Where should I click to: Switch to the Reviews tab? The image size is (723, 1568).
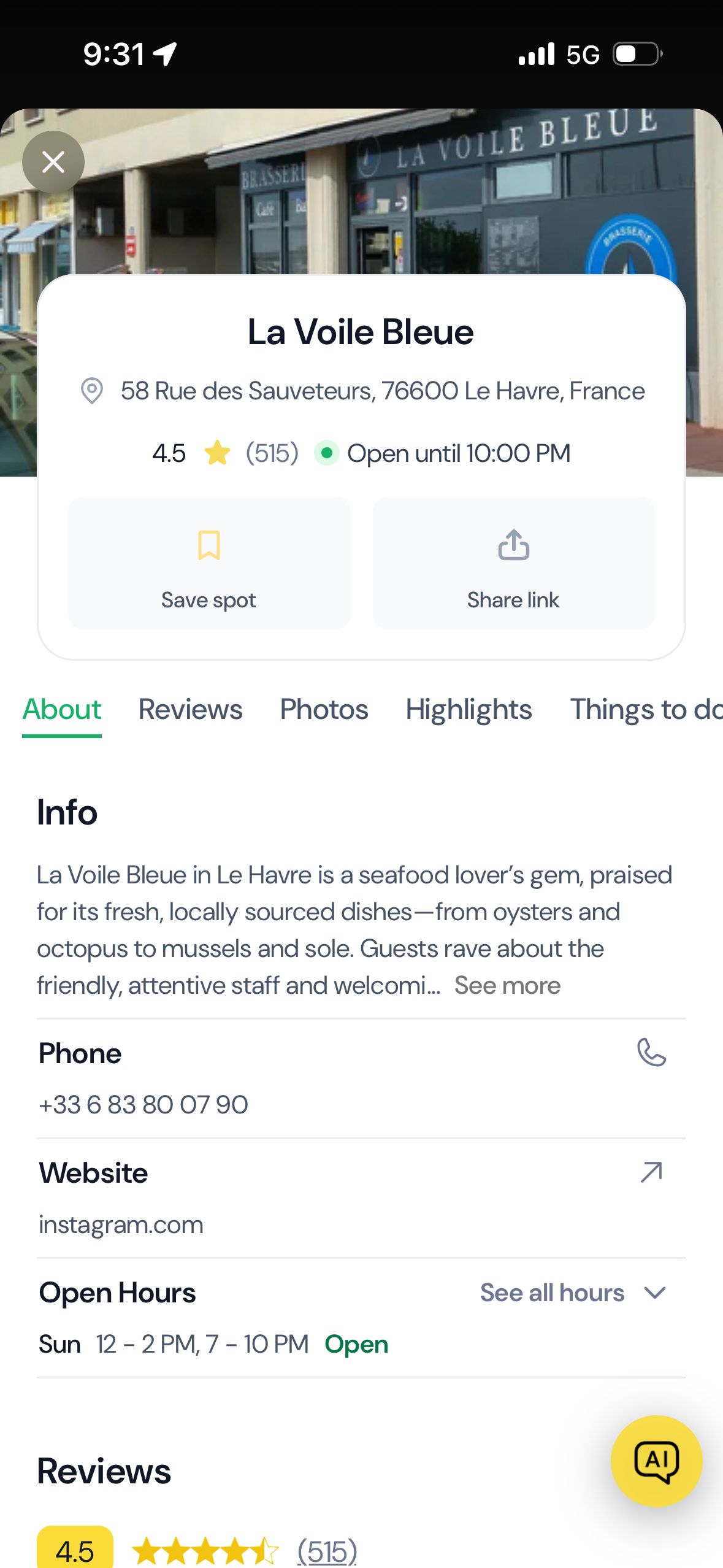coord(190,710)
